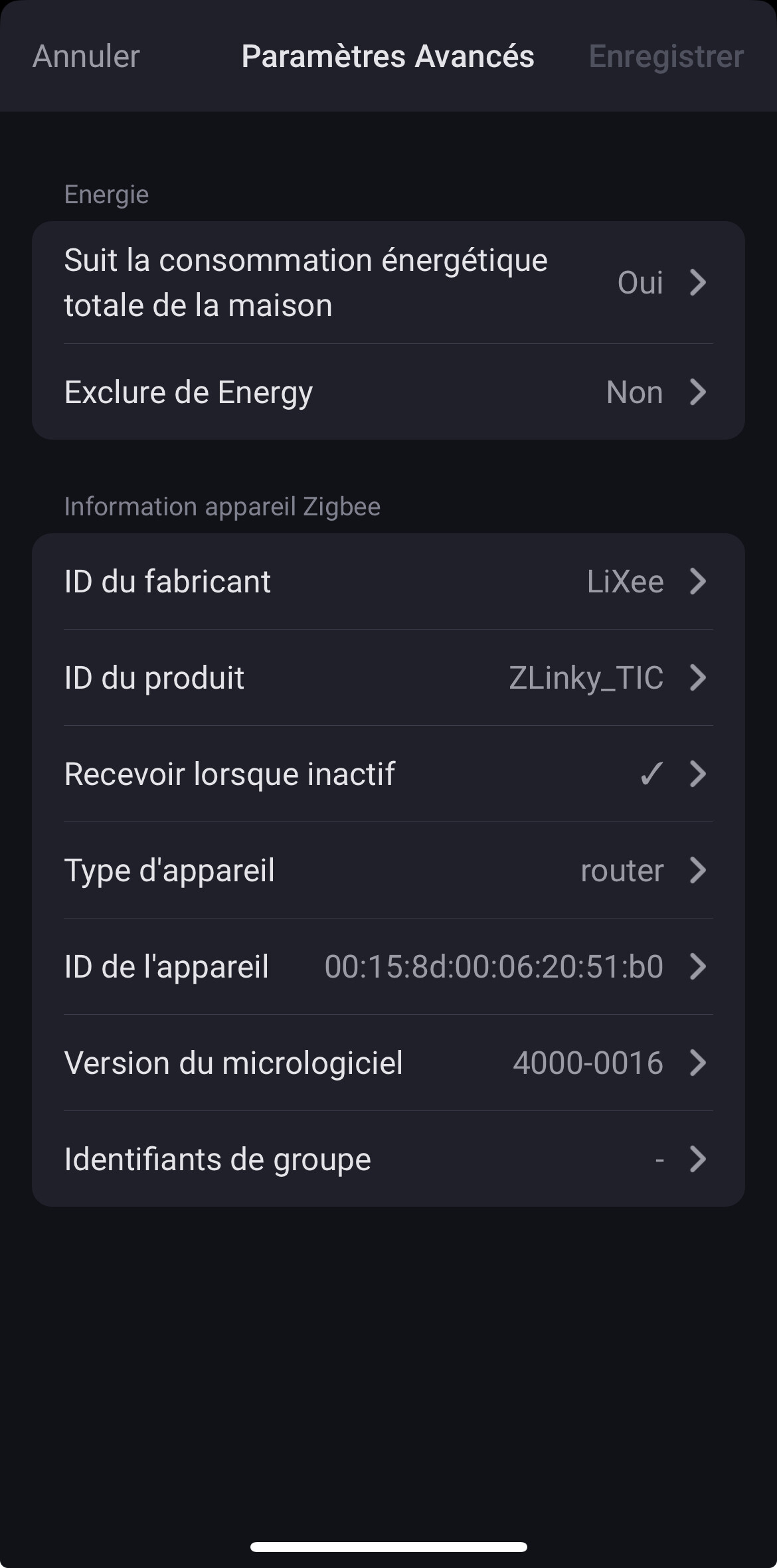Image resolution: width=777 pixels, height=1568 pixels.
Task: Open Type d'appareil row
Action: pos(388,870)
